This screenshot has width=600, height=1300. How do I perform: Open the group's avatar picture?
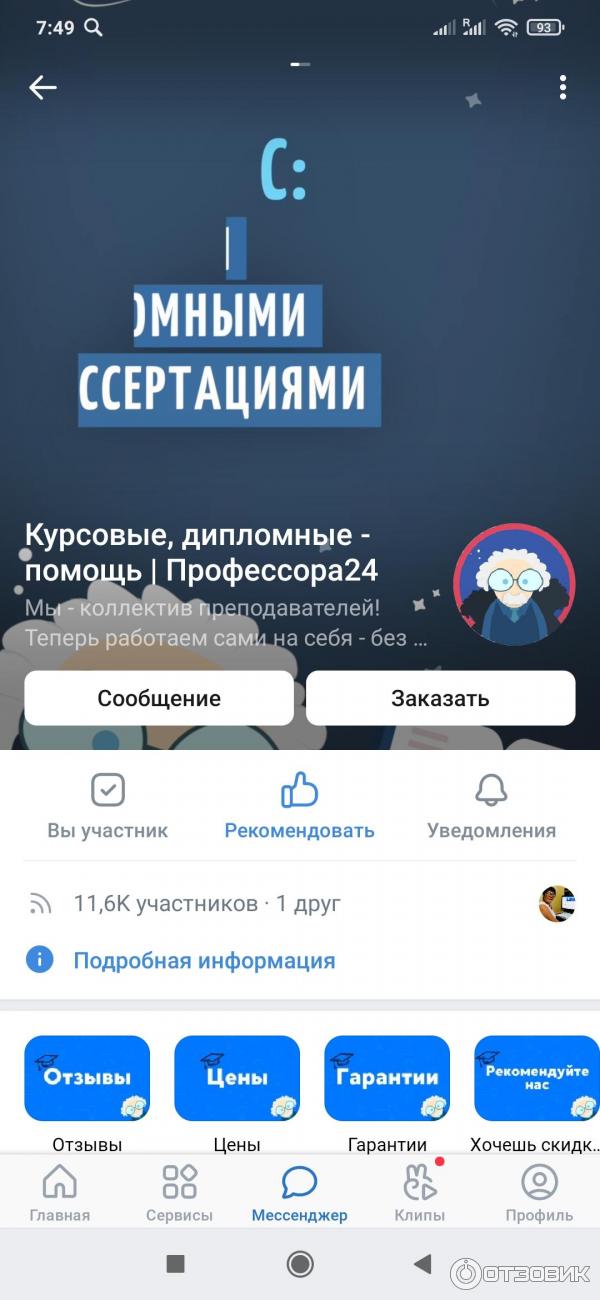pyautogui.click(x=514, y=584)
